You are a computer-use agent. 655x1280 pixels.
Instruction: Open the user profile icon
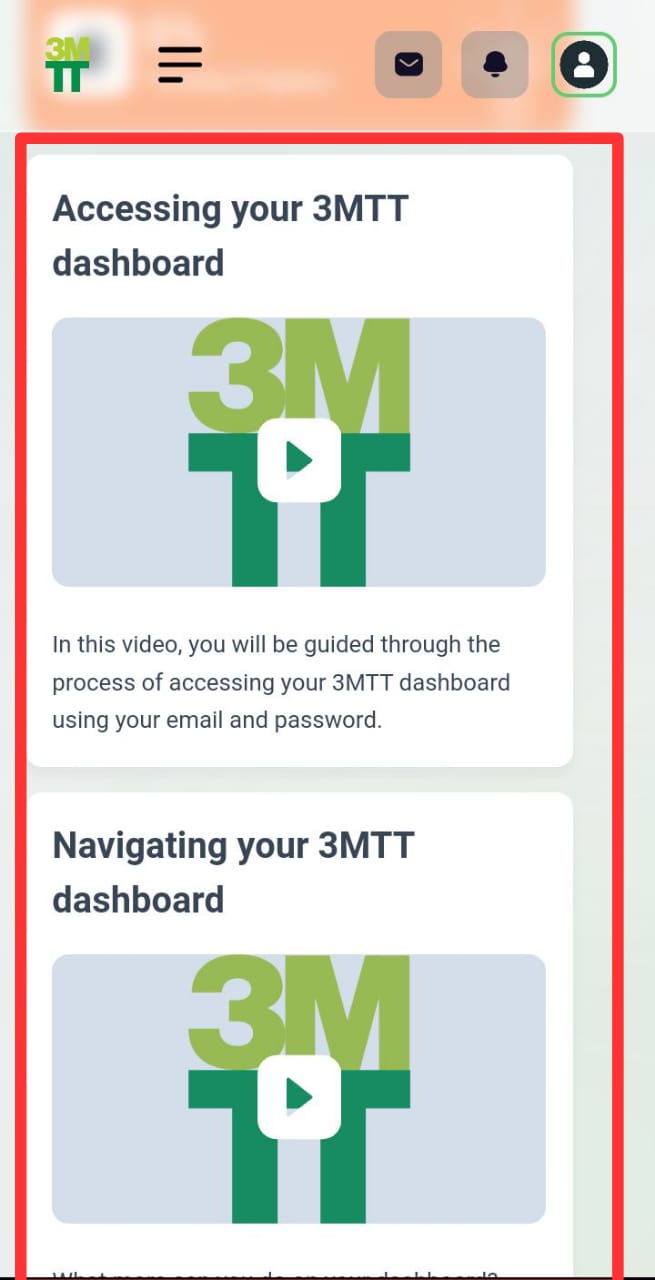click(584, 65)
